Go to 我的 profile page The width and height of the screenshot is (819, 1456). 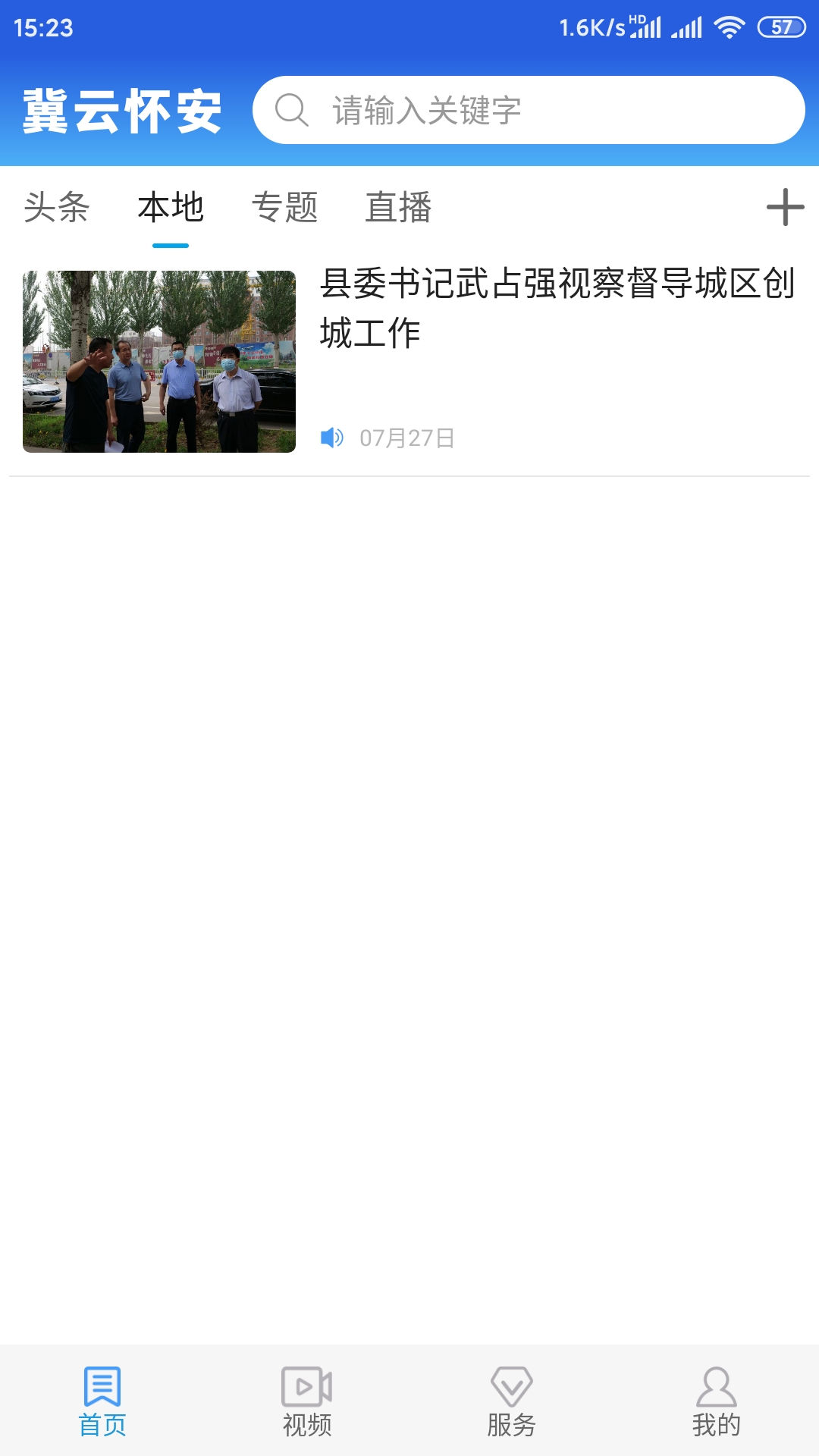(717, 1401)
